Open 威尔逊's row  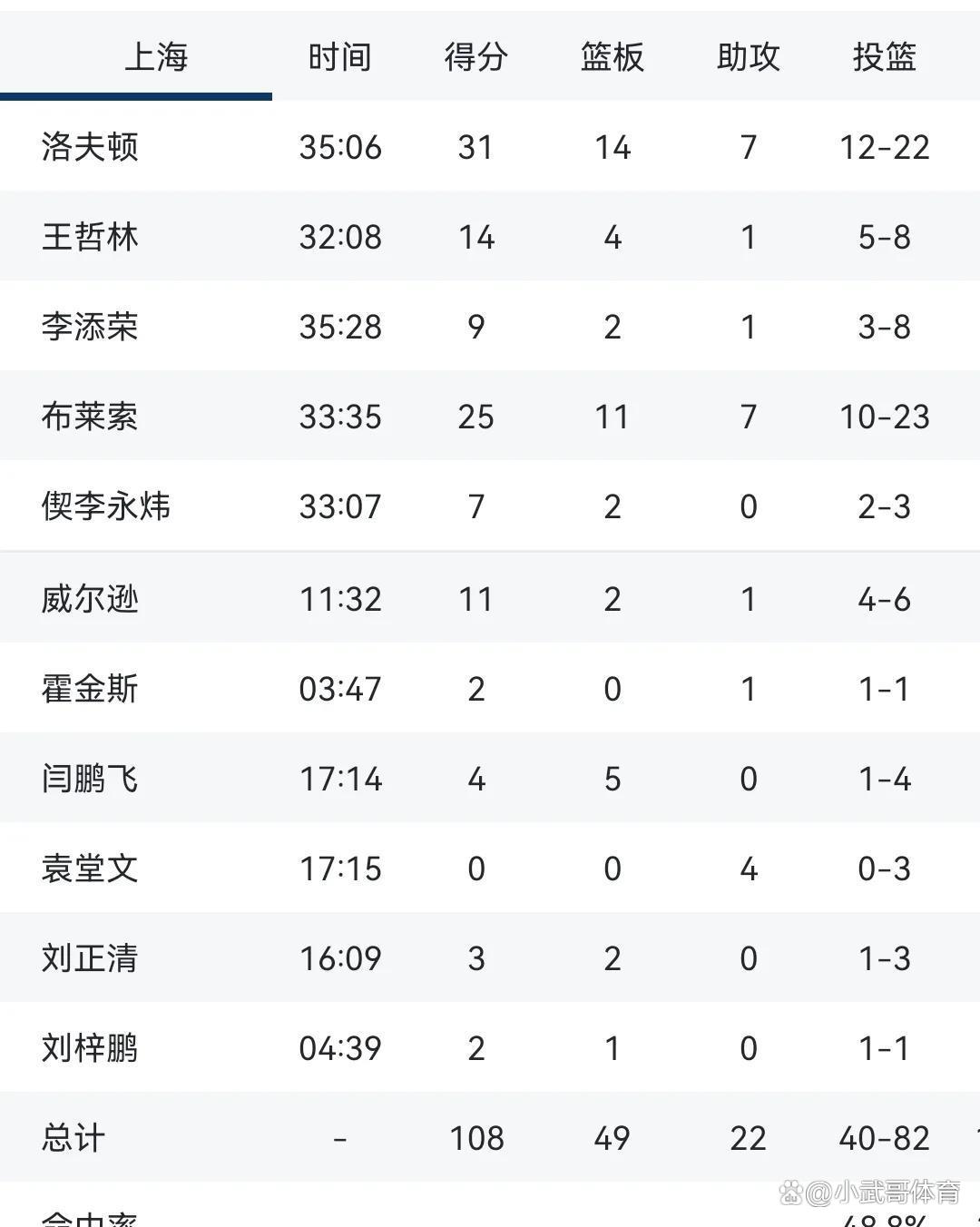click(x=91, y=598)
